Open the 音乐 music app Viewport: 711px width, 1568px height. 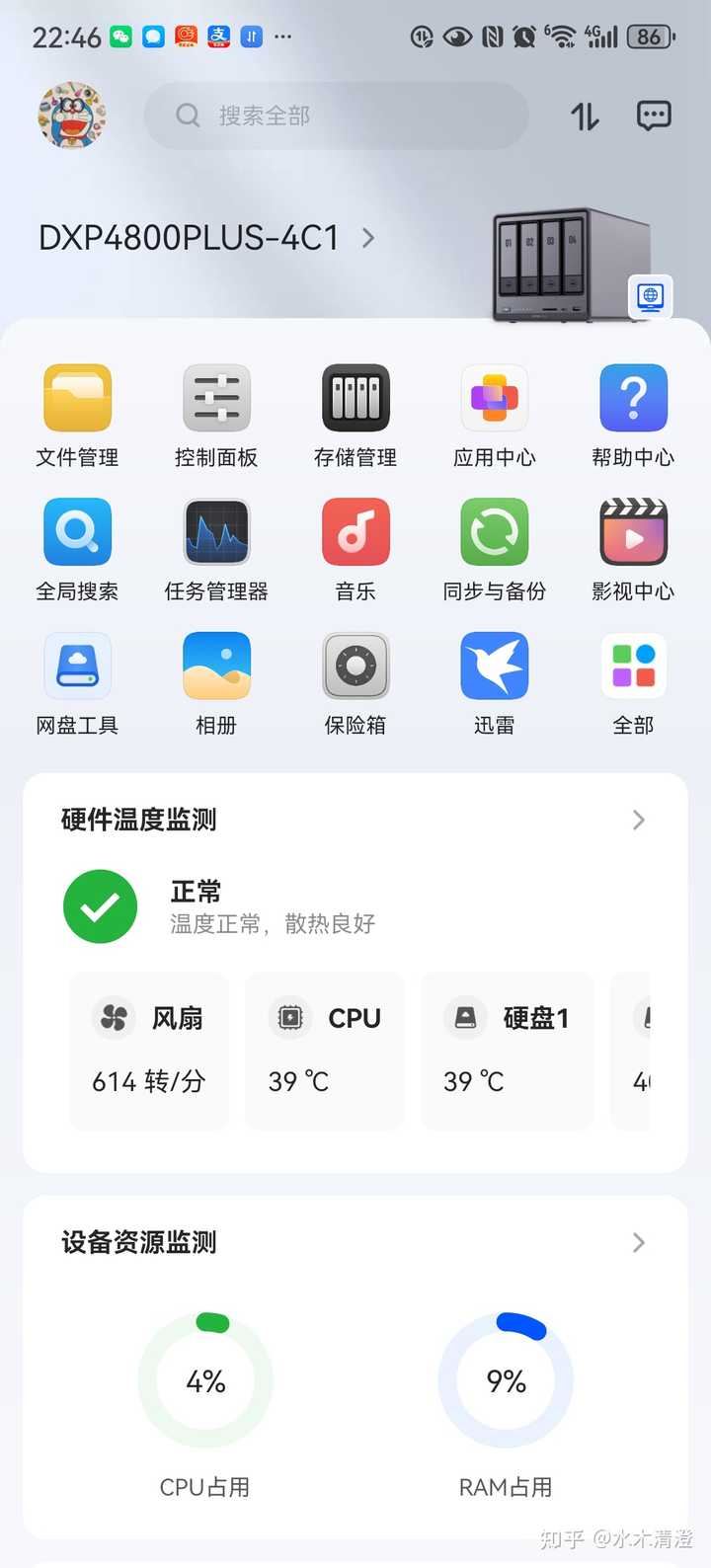pyautogui.click(x=355, y=532)
